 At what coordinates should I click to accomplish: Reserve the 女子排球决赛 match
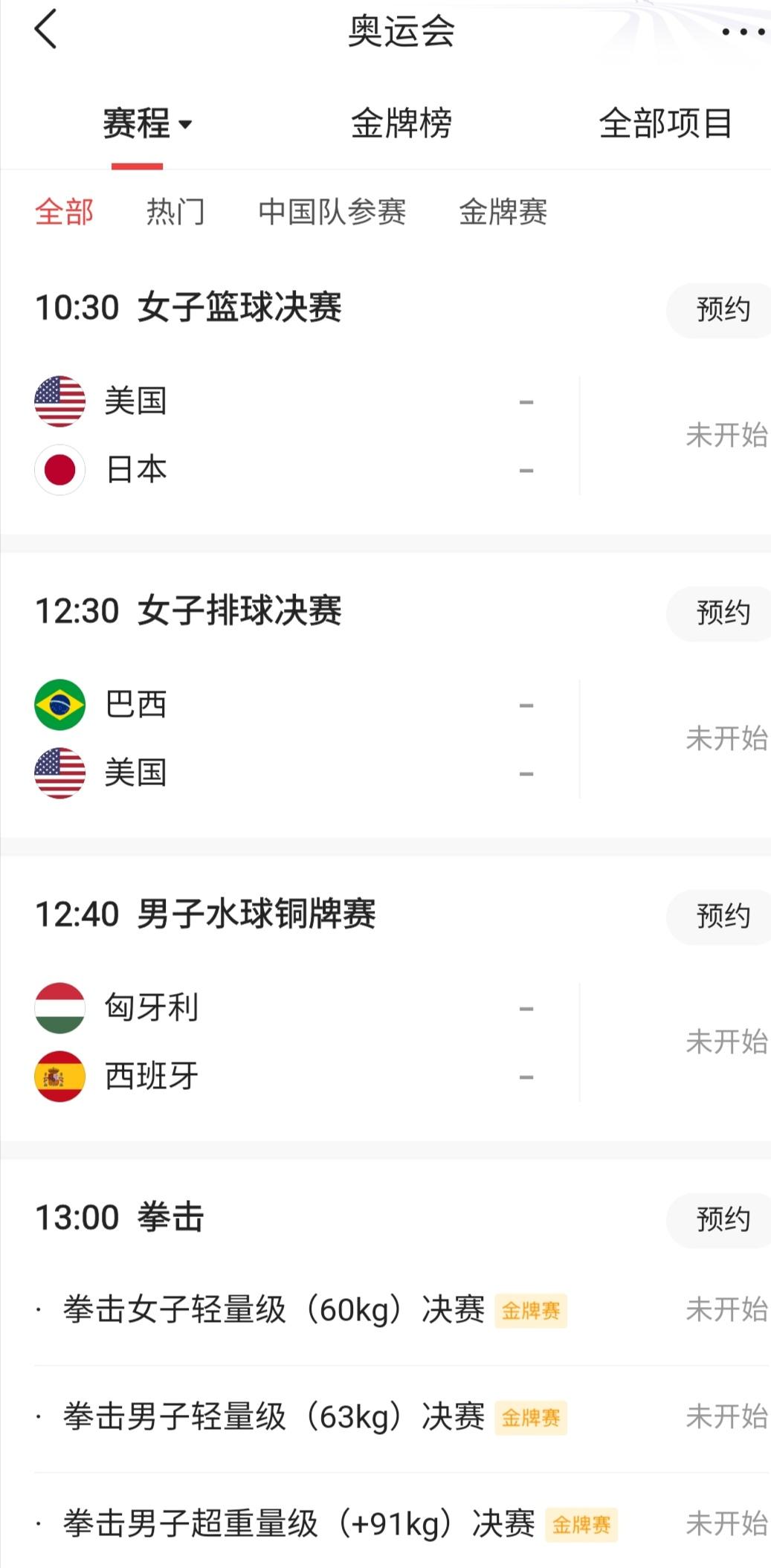click(x=719, y=613)
